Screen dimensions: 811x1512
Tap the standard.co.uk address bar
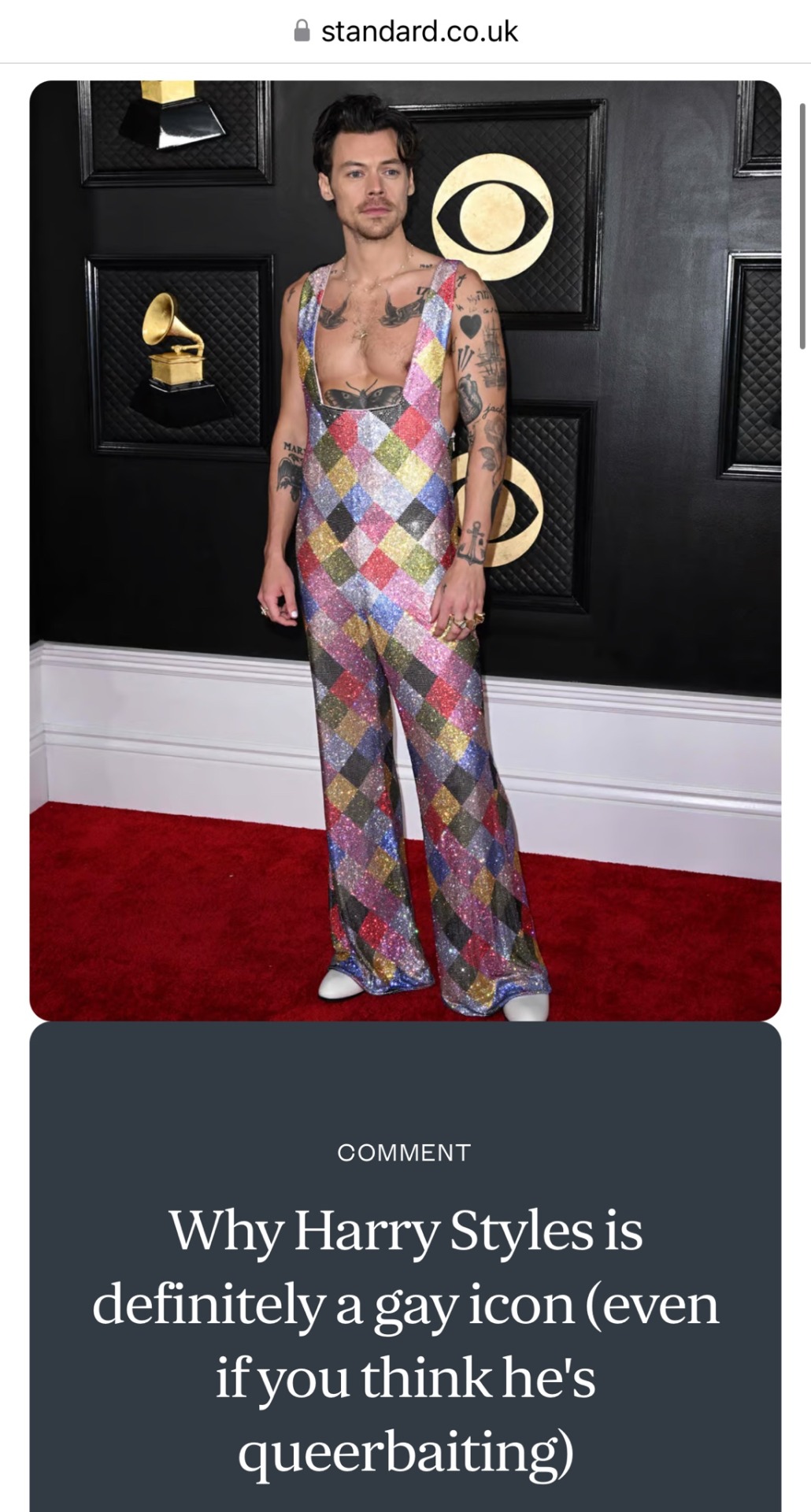[x=406, y=31]
